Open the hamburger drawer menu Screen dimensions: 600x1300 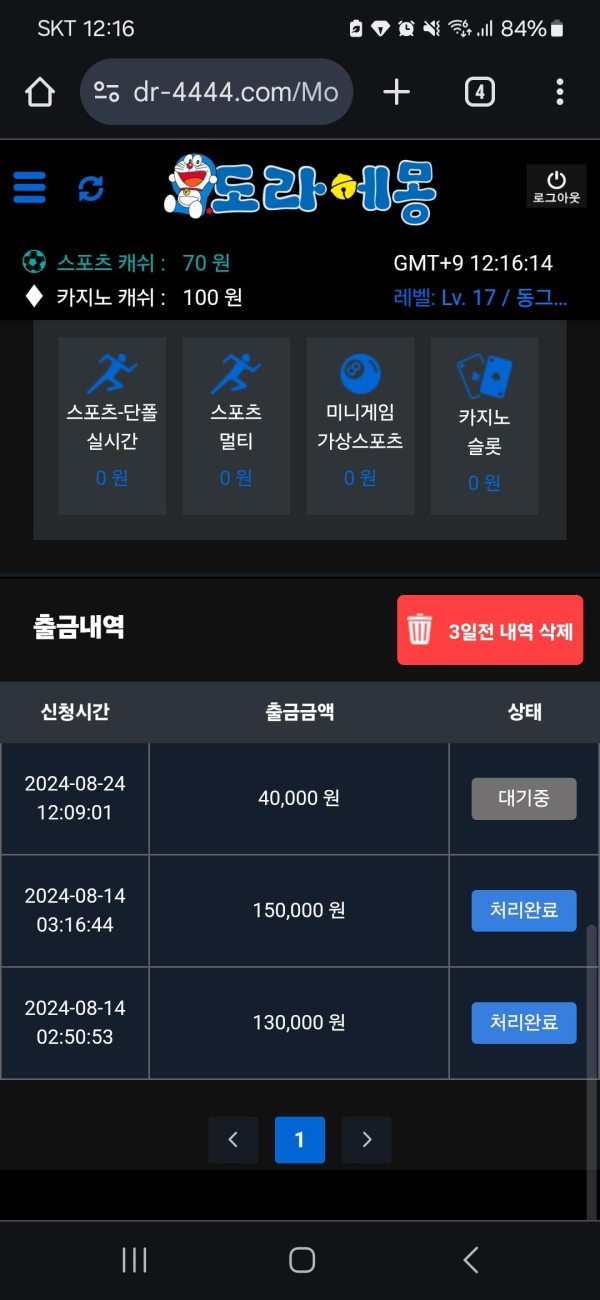tap(30, 188)
